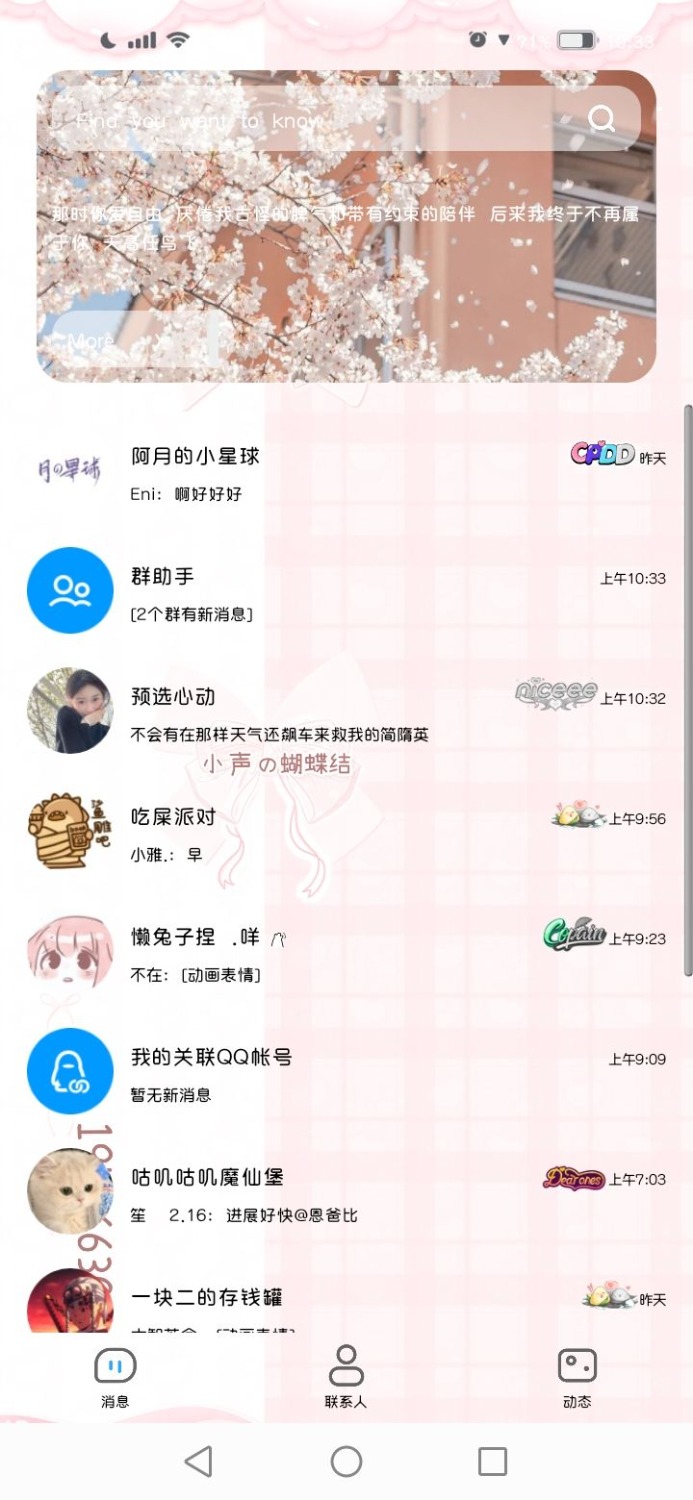The image size is (693, 1500).
Task: Switch to the 消息 tab
Action: (x=115, y=1377)
